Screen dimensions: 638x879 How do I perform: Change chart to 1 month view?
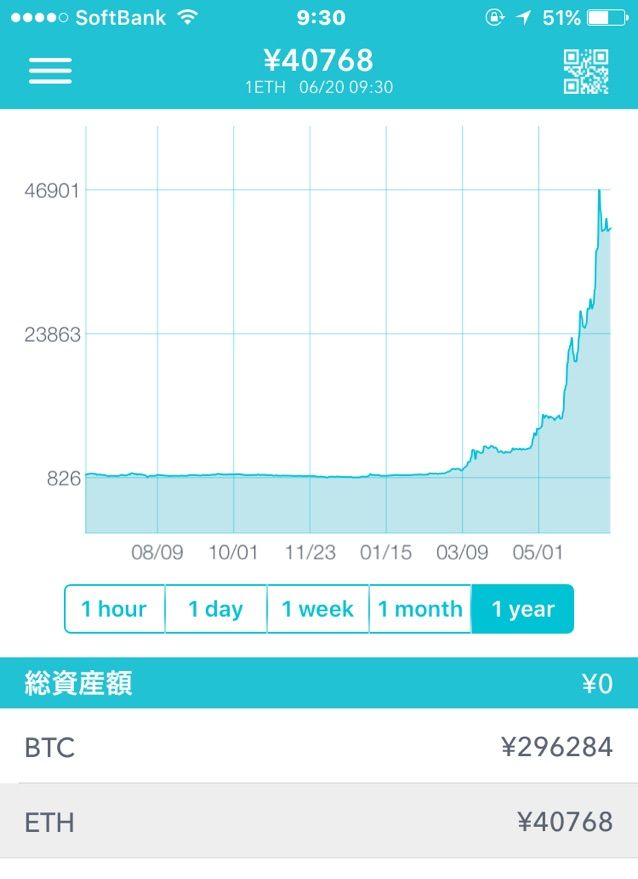[x=420, y=609]
